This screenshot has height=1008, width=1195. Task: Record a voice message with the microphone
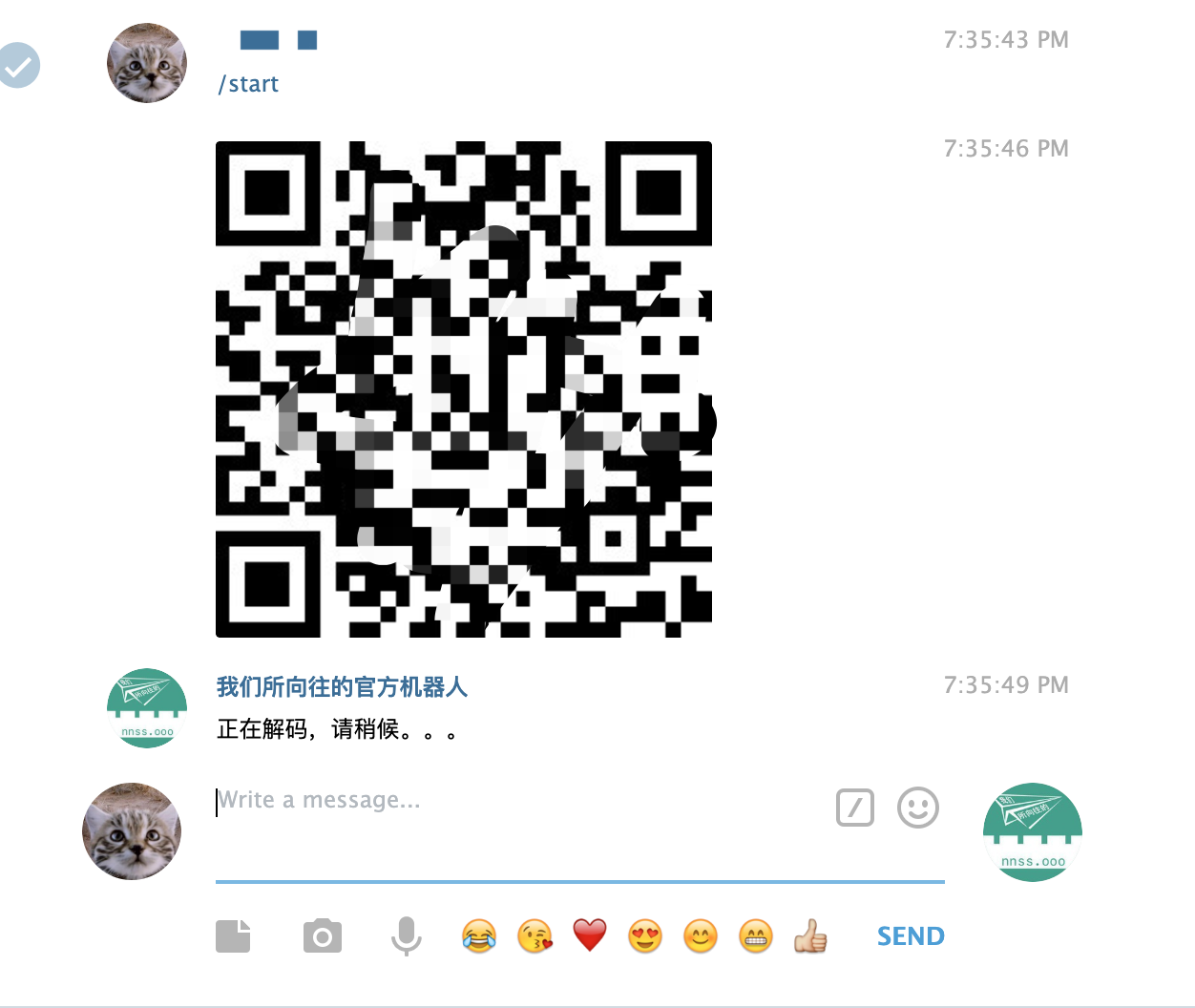point(406,936)
